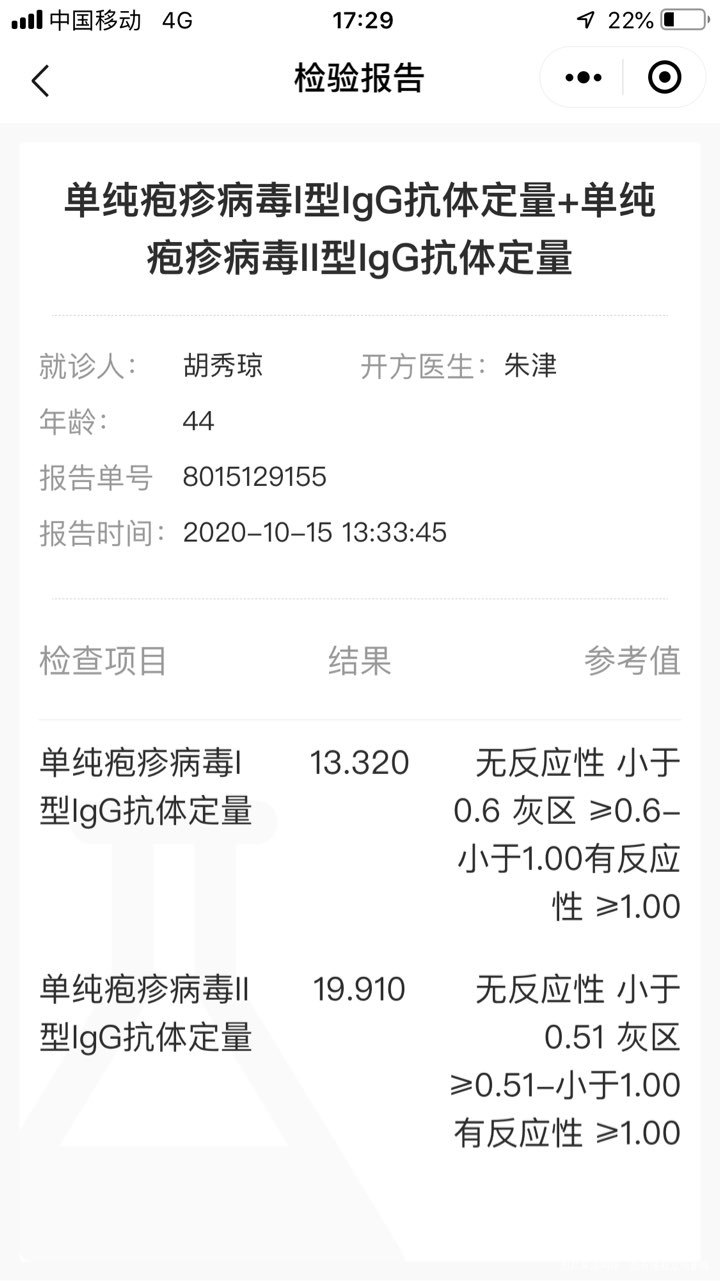Tap the result value 19.910
The width and height of the screenshot is (720, 1281).
tap(360, 989)
